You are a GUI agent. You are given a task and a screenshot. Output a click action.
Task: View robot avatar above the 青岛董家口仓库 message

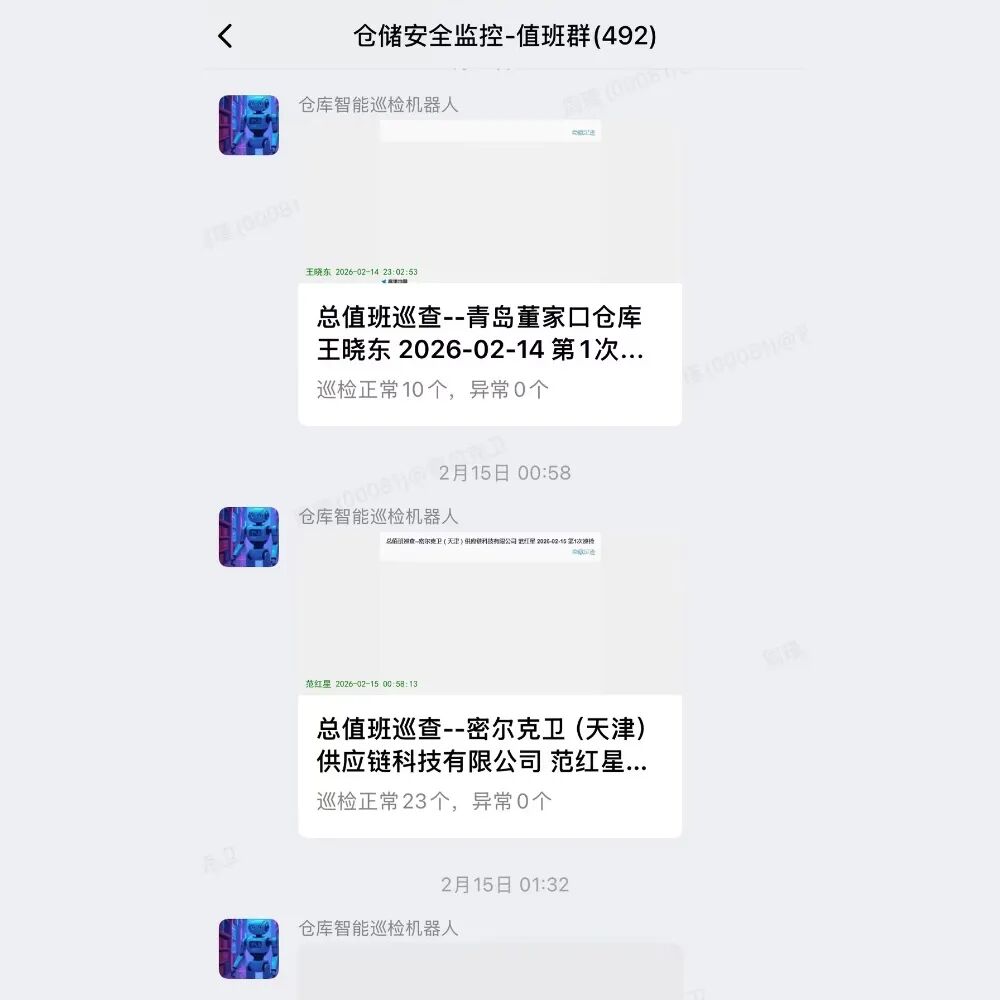(249, 125)
